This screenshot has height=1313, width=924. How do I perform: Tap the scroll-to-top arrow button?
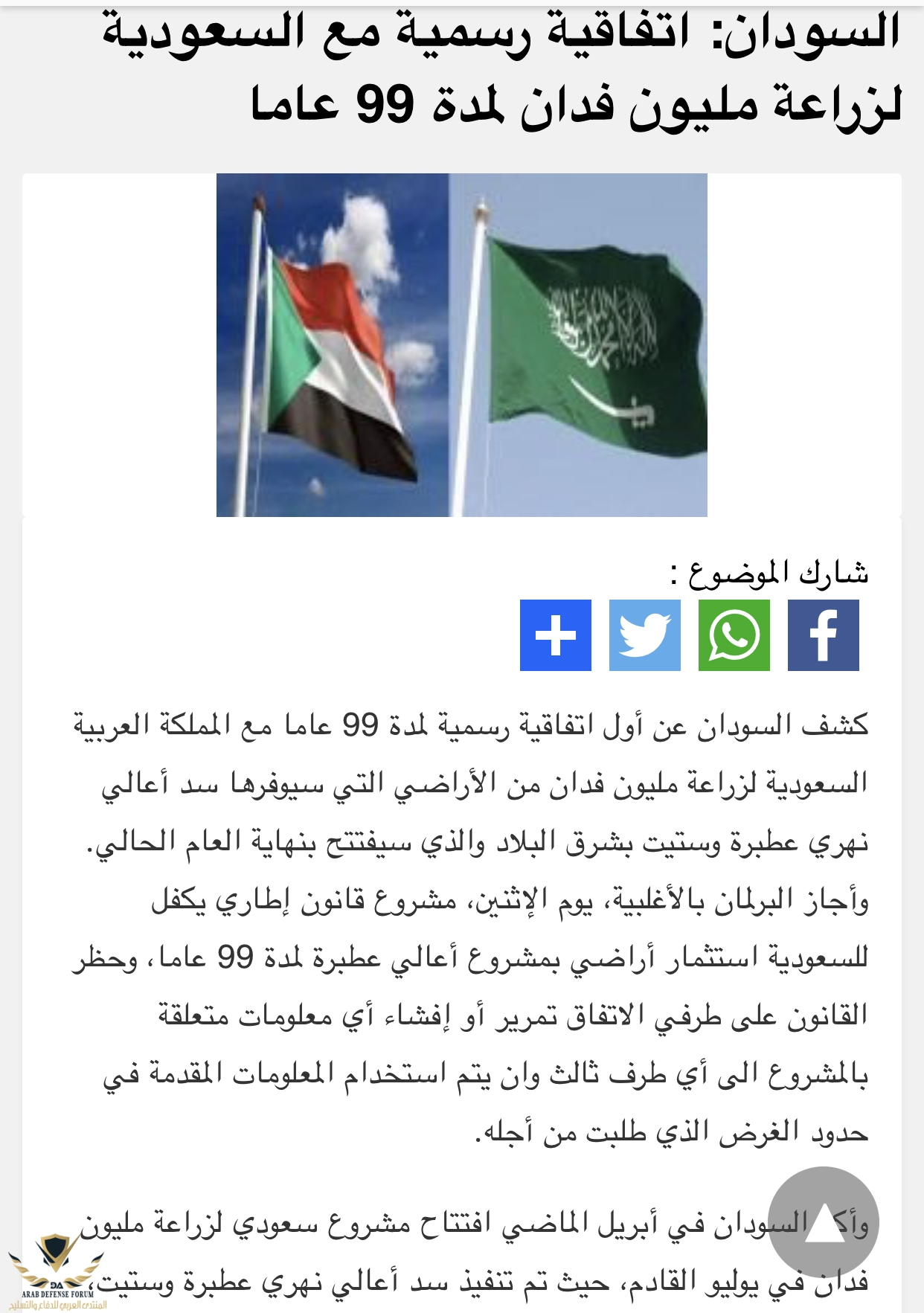point(824,1222)
